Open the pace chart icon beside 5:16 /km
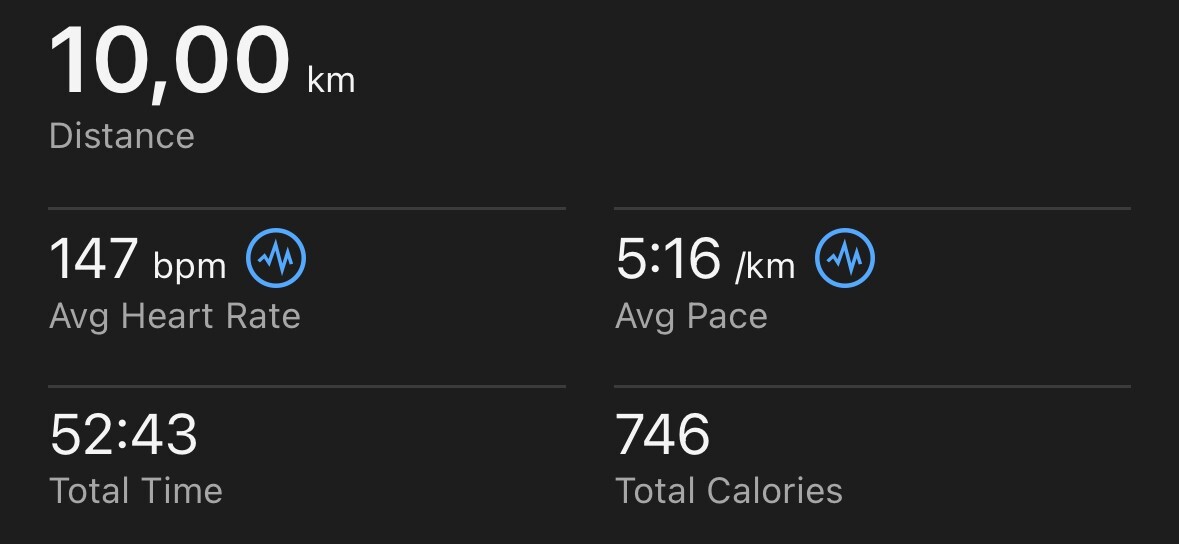The height and width of the screenshot is (544, 1179). (845, 259)
